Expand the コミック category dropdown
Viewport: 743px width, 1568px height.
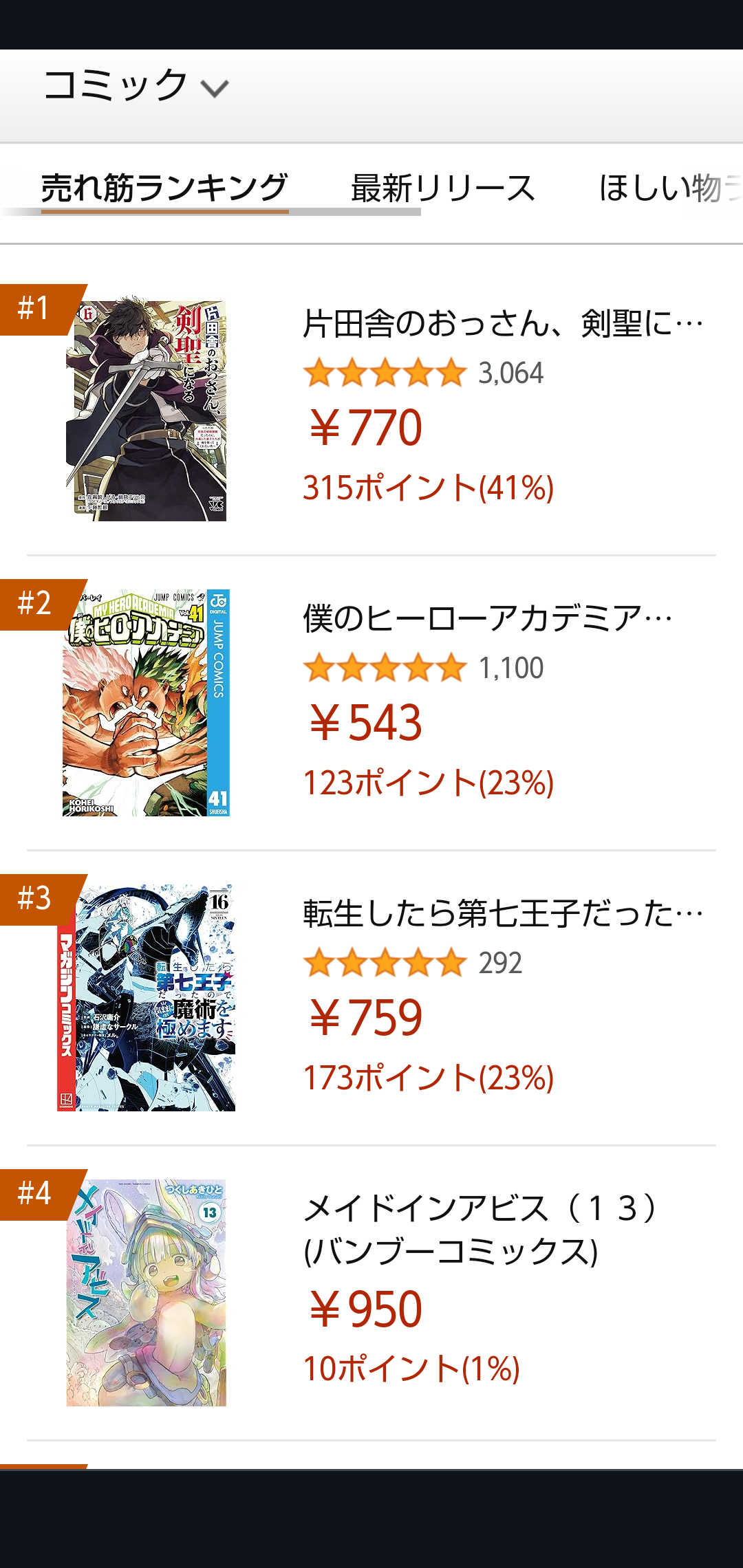click(136, 87)
